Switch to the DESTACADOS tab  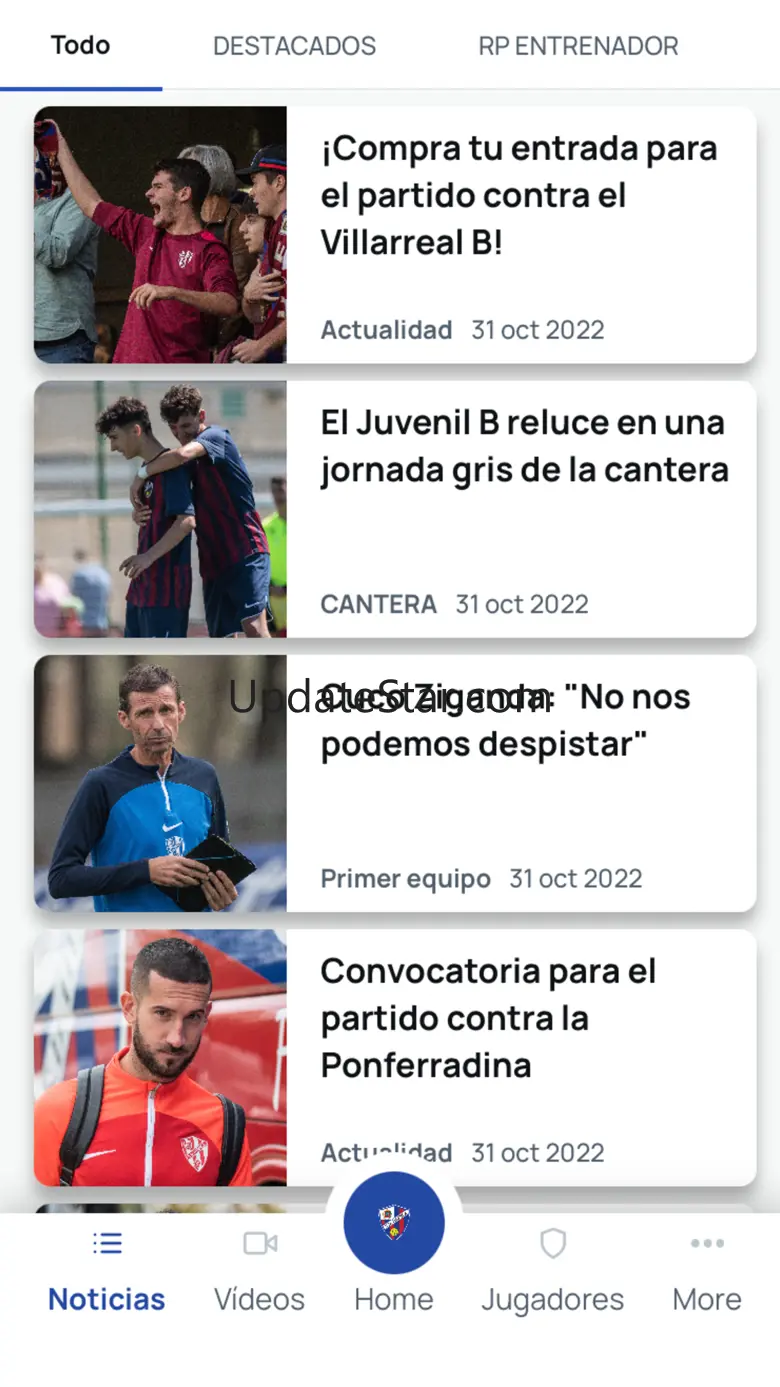294,46
